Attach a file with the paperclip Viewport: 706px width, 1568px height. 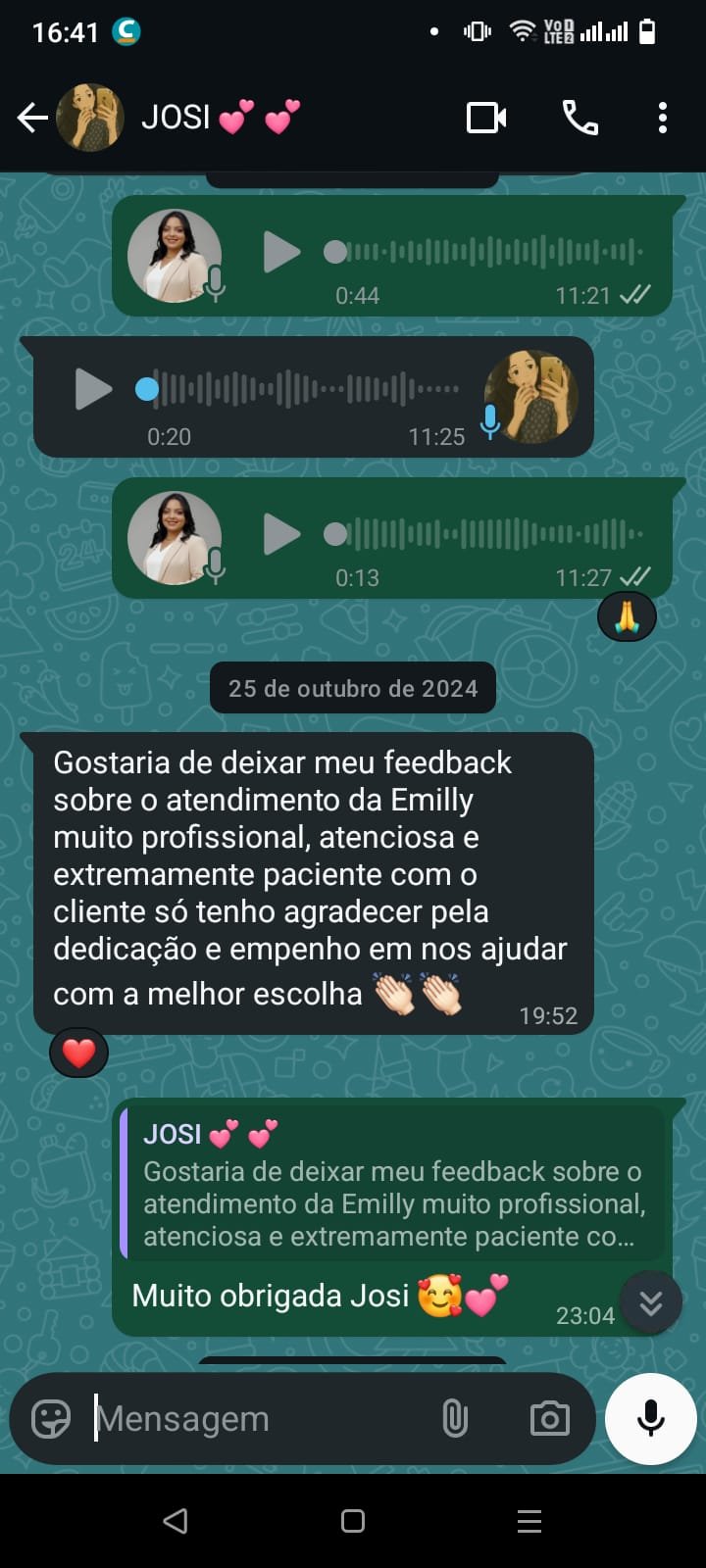pyautogui.click(x=455, y=1418)
